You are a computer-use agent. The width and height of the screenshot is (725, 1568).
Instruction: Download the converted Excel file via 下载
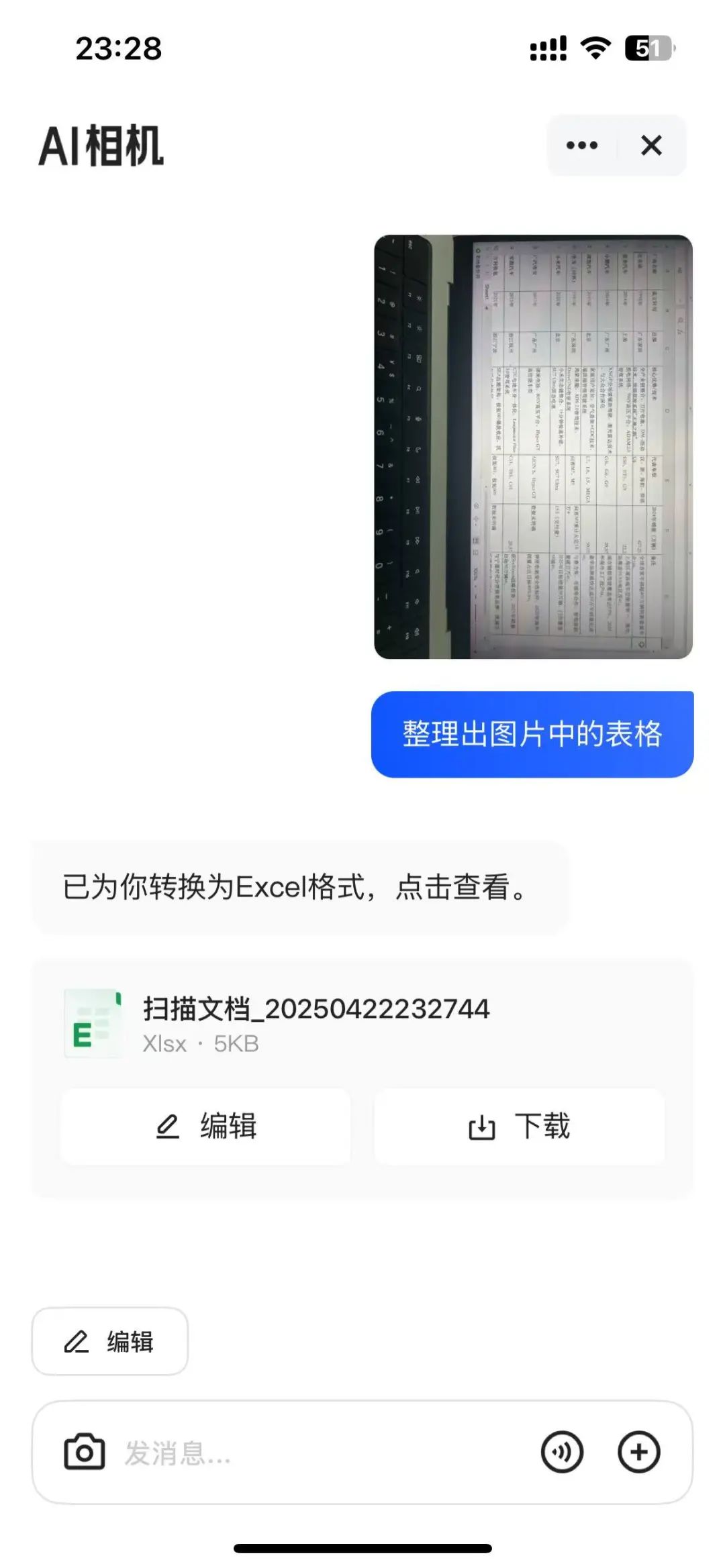tap(519, 1127)
